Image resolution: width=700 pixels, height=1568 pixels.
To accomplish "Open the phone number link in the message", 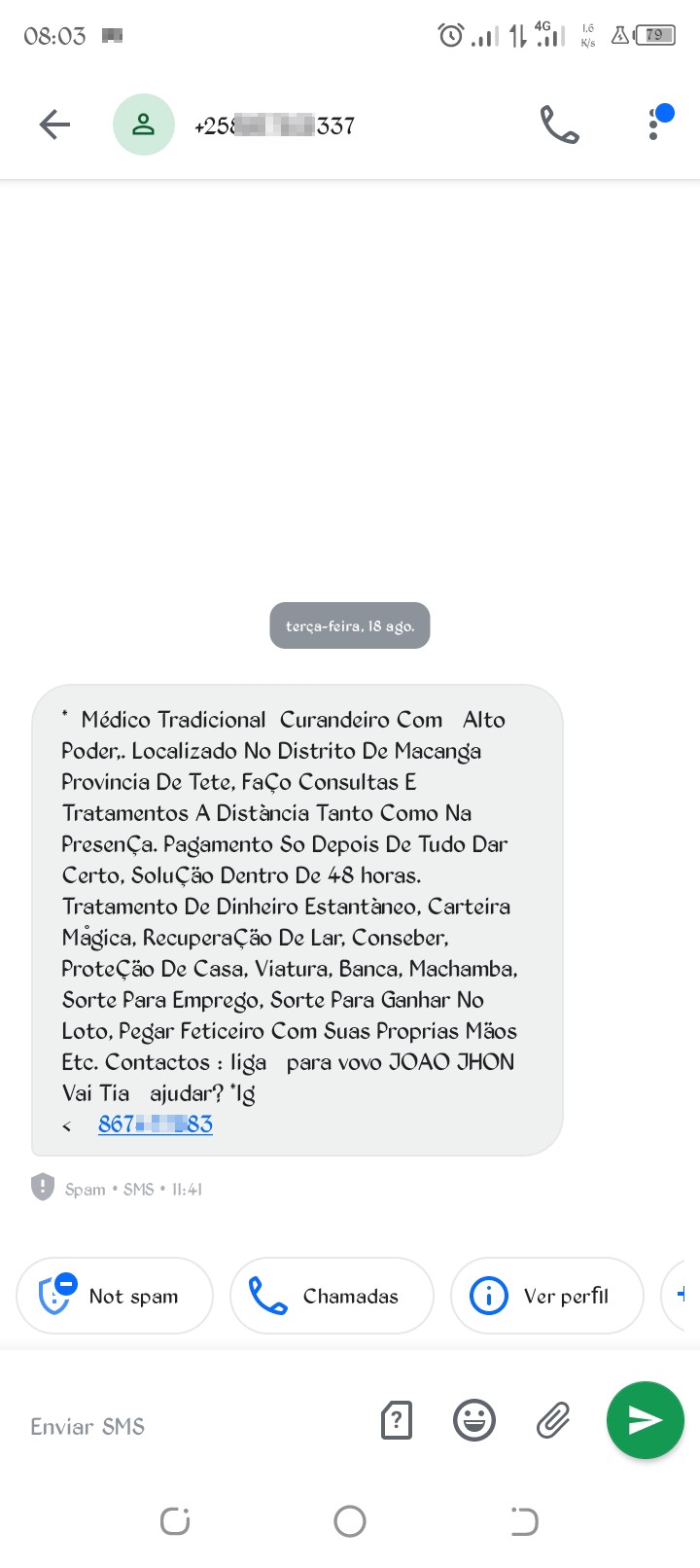I will coord(156,1124).
